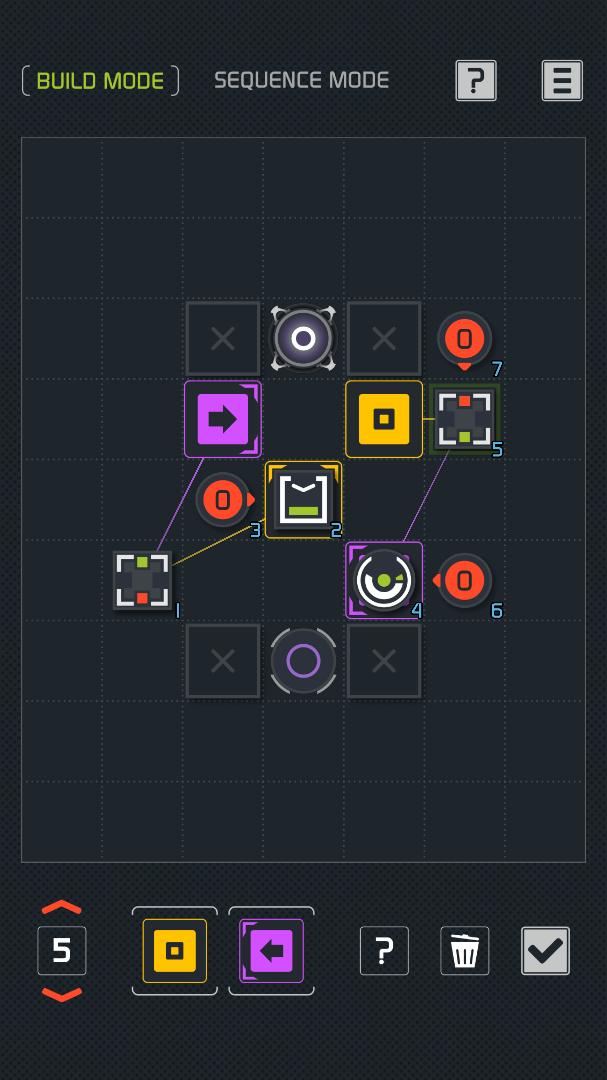Open the hamburger menu
This screenshot has height=1080, width=607.
pyautogui.click(x=562, y=81)
